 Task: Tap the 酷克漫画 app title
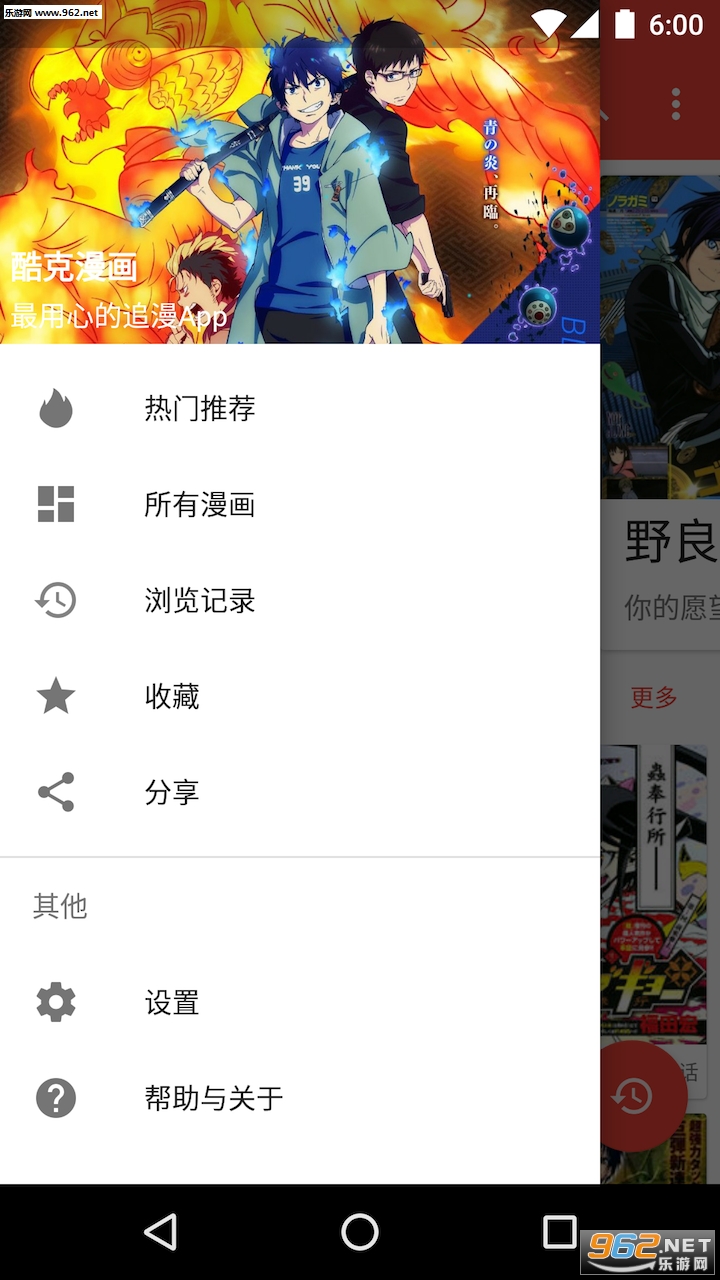(71, 270)
